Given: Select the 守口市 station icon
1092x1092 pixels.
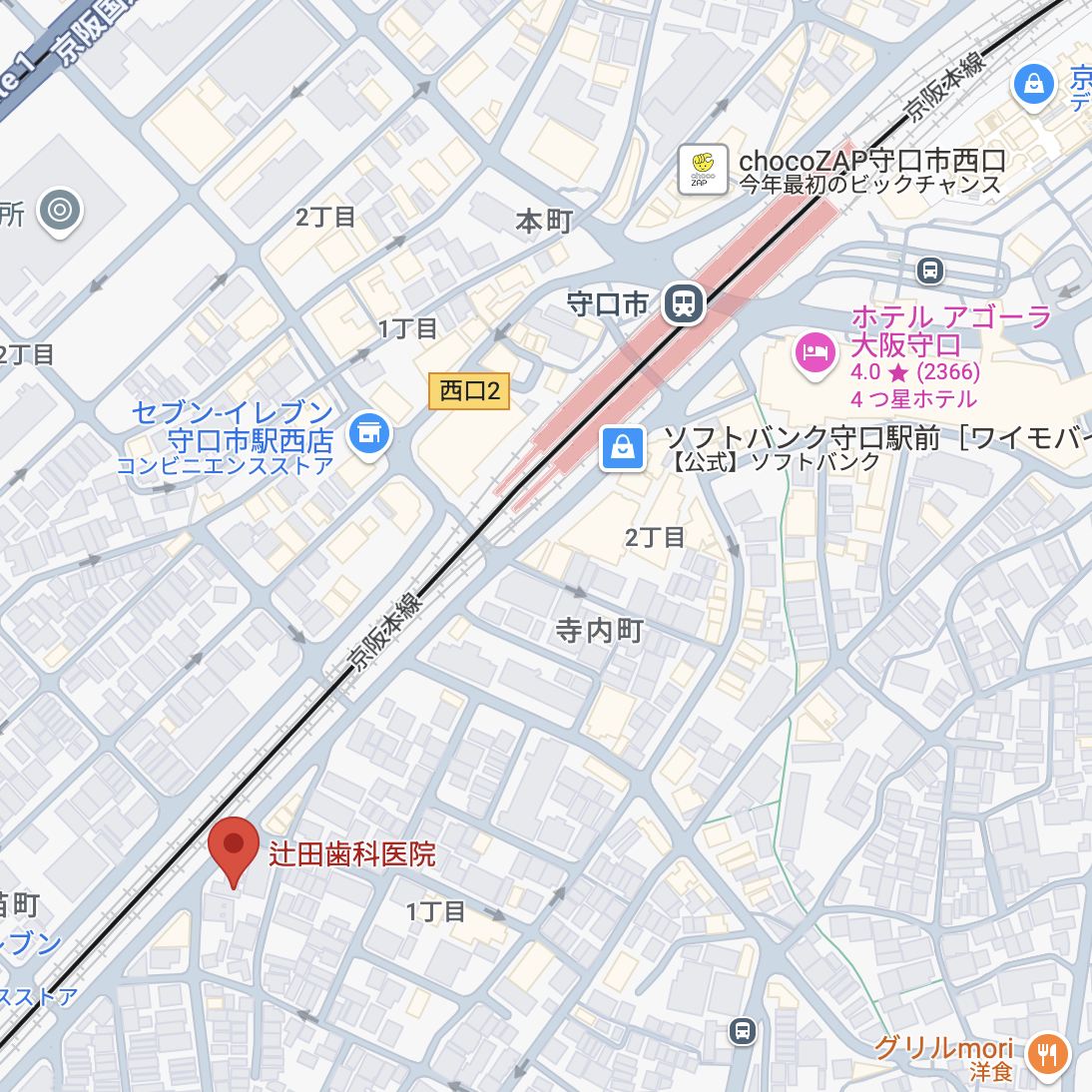Looking at the screenshot, I should click(684, 302).
